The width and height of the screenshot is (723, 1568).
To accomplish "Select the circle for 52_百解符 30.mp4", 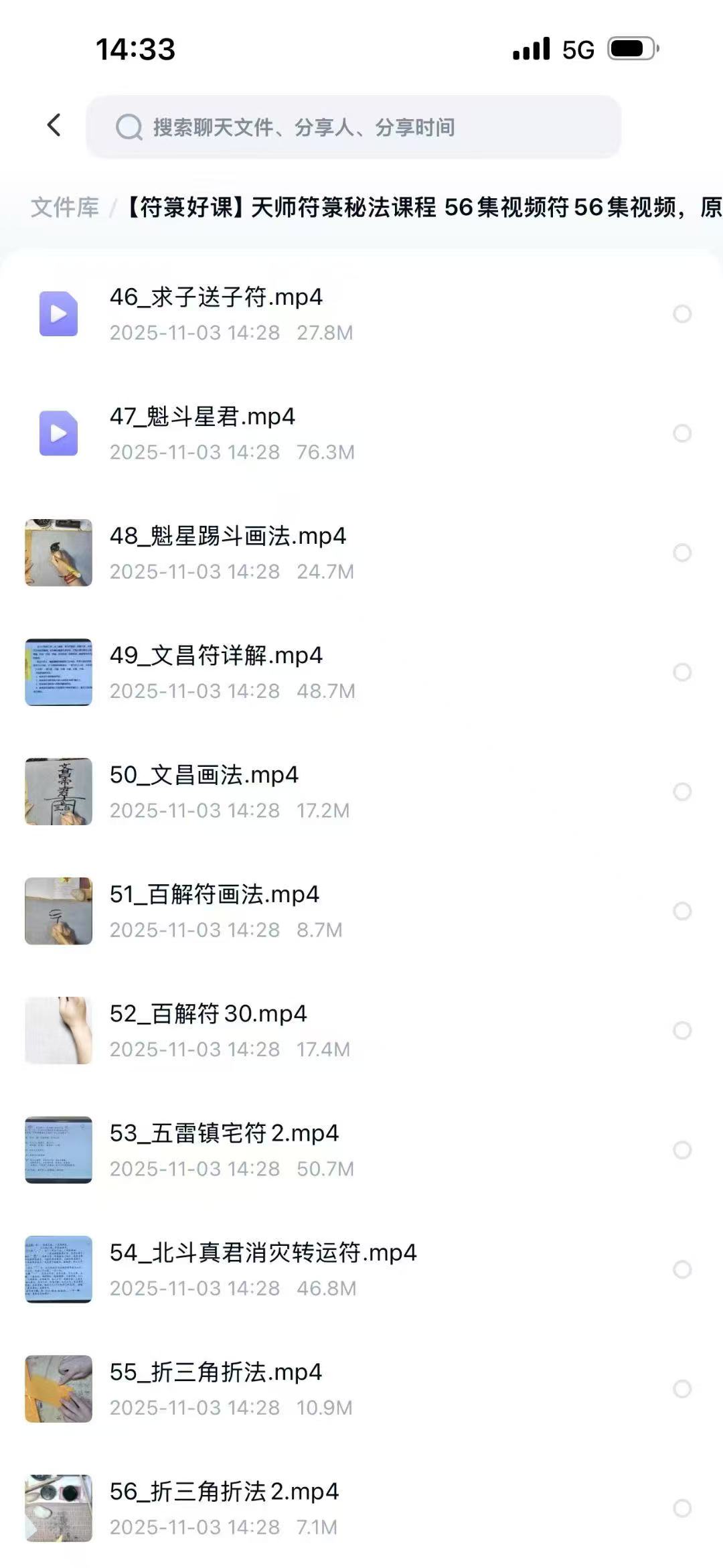I will [682, 1031].
